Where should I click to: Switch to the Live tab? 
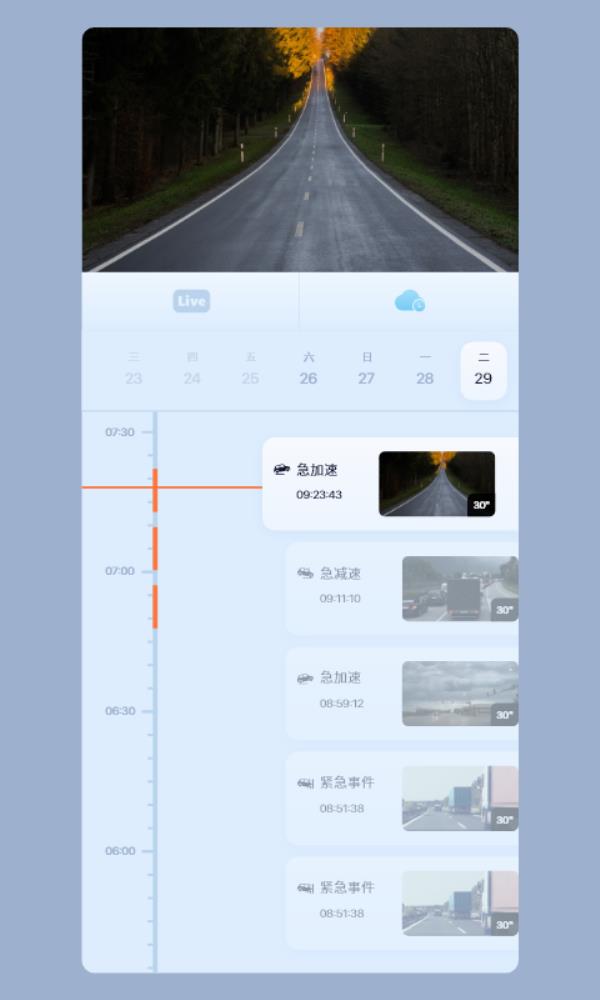tap(191, 301)
